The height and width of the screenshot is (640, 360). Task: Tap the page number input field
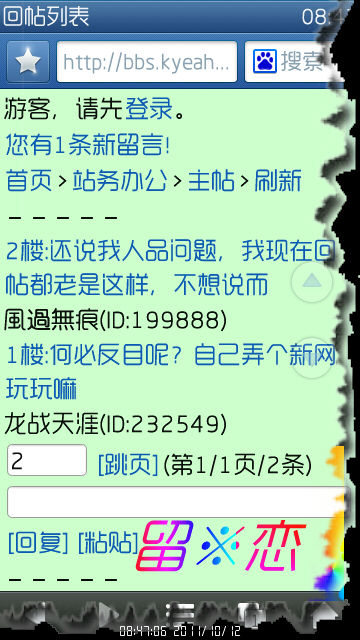coord(47,460)
